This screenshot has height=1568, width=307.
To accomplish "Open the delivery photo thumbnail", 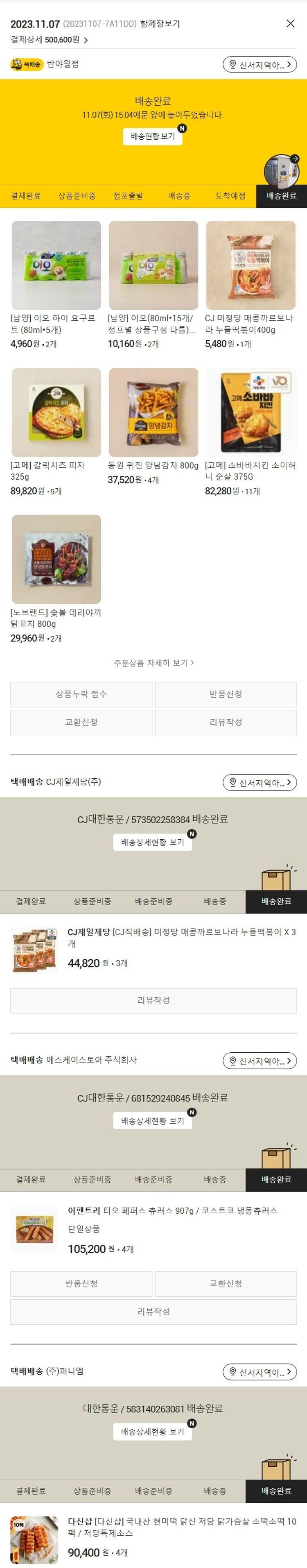I will click(281, 170).
